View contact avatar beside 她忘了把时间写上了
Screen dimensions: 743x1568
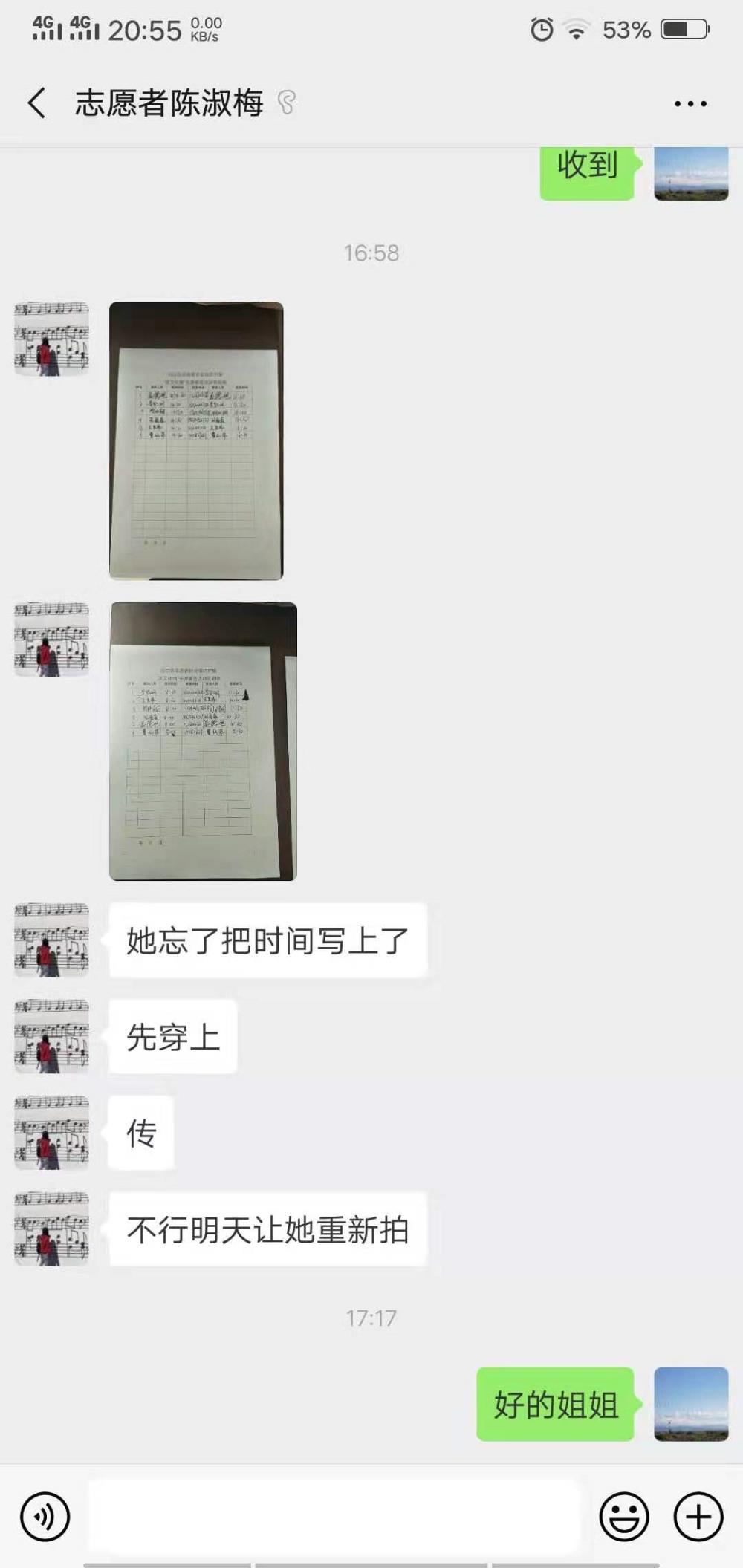52,940
